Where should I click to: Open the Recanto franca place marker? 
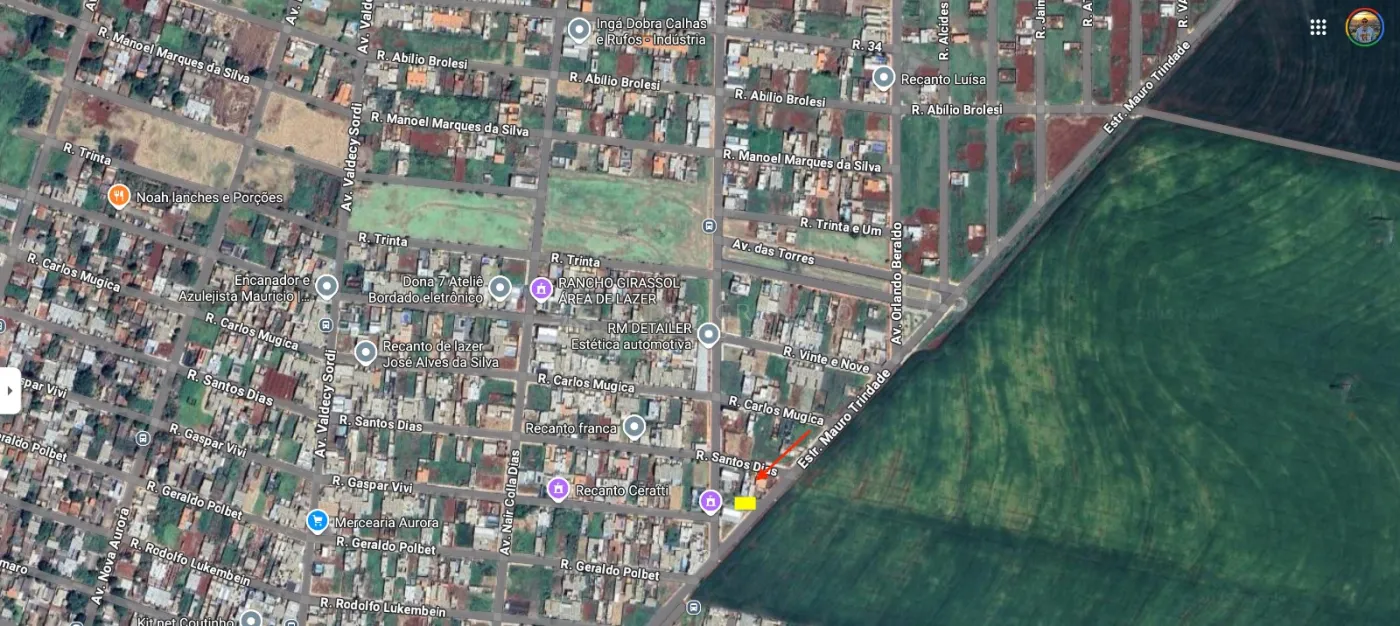pos(633,428)
